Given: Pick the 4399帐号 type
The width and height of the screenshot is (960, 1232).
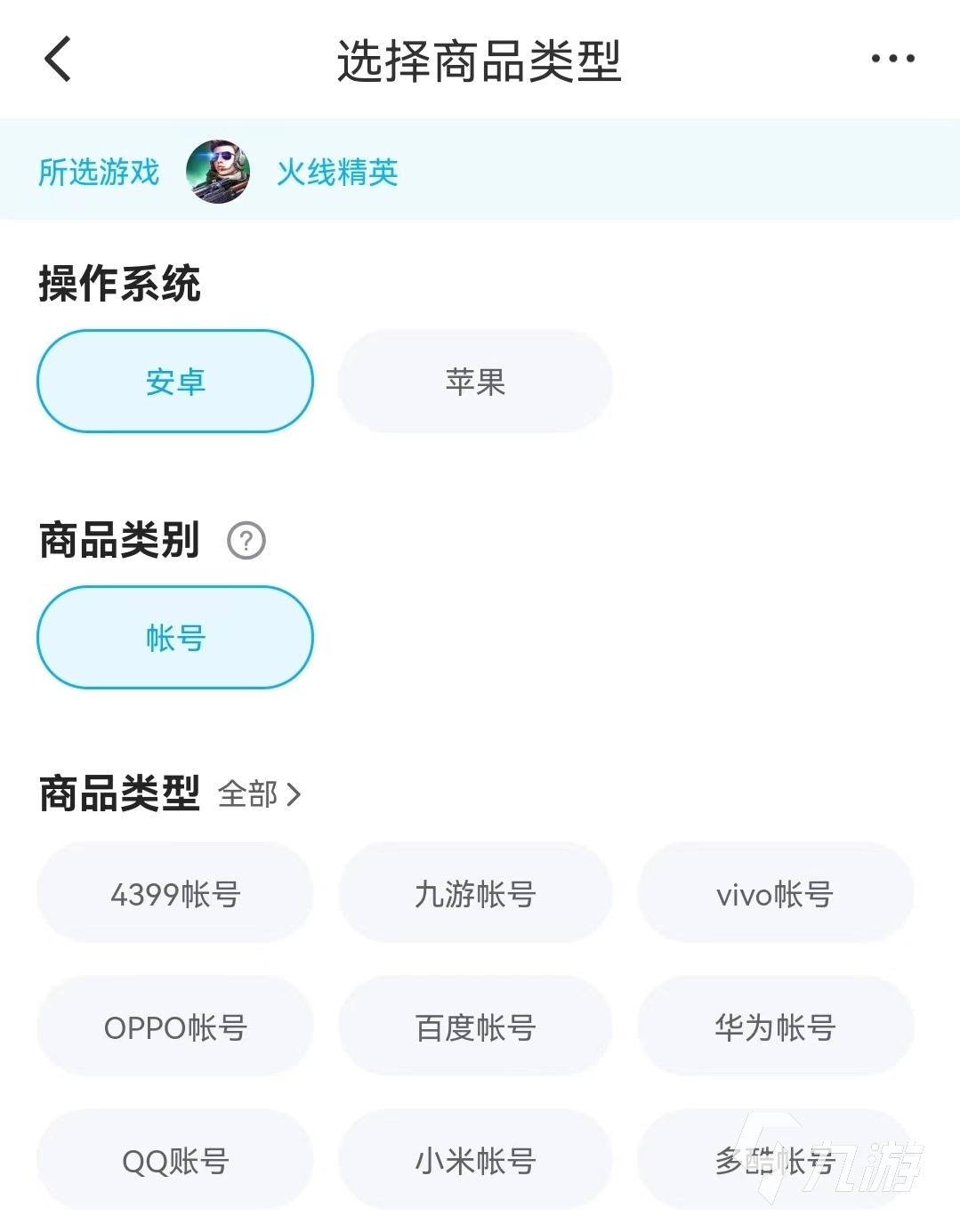Looking at the screenshot, I should point(175,894).
